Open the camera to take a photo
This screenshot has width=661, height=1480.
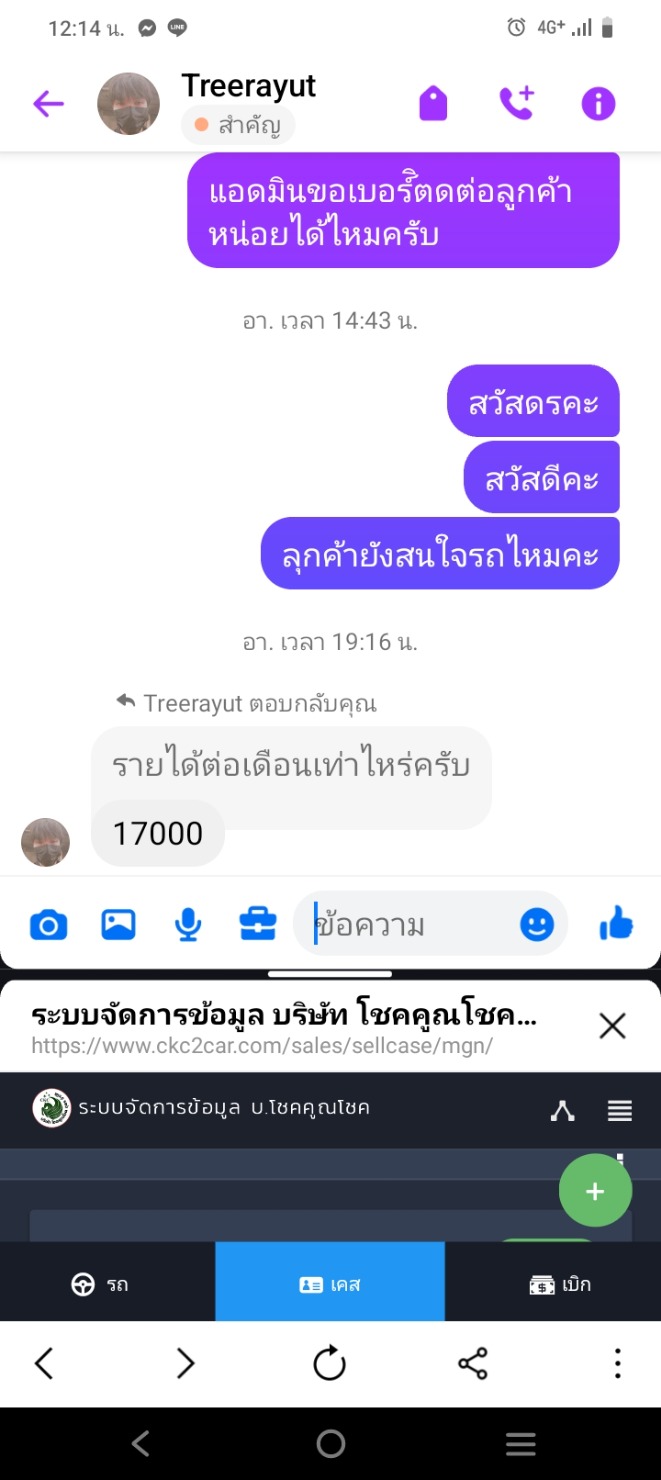point(48,926)
